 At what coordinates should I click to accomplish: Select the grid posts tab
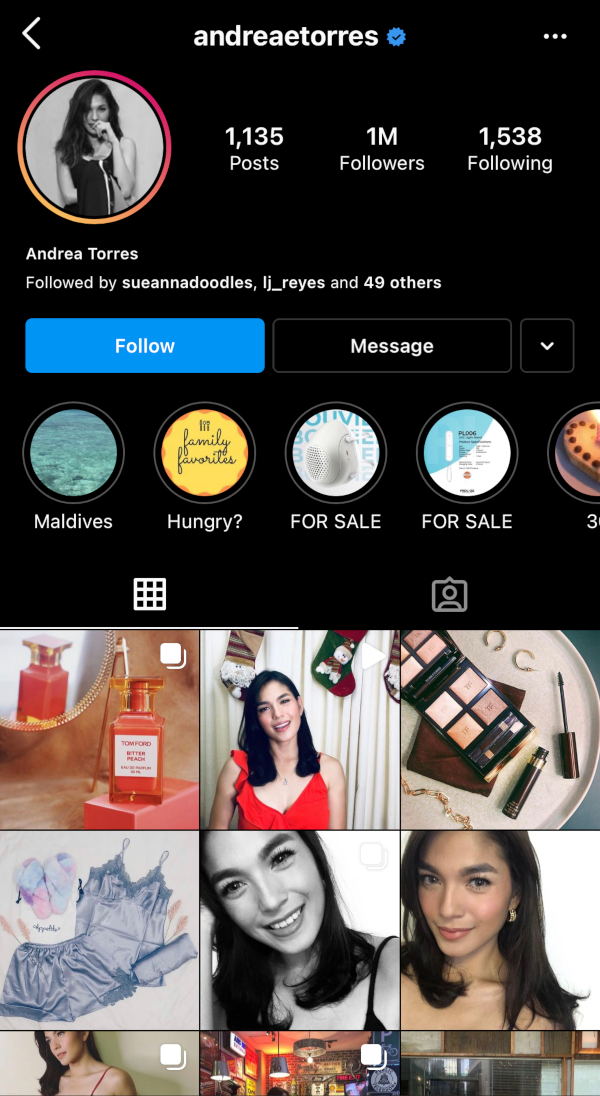click(149, 595)
